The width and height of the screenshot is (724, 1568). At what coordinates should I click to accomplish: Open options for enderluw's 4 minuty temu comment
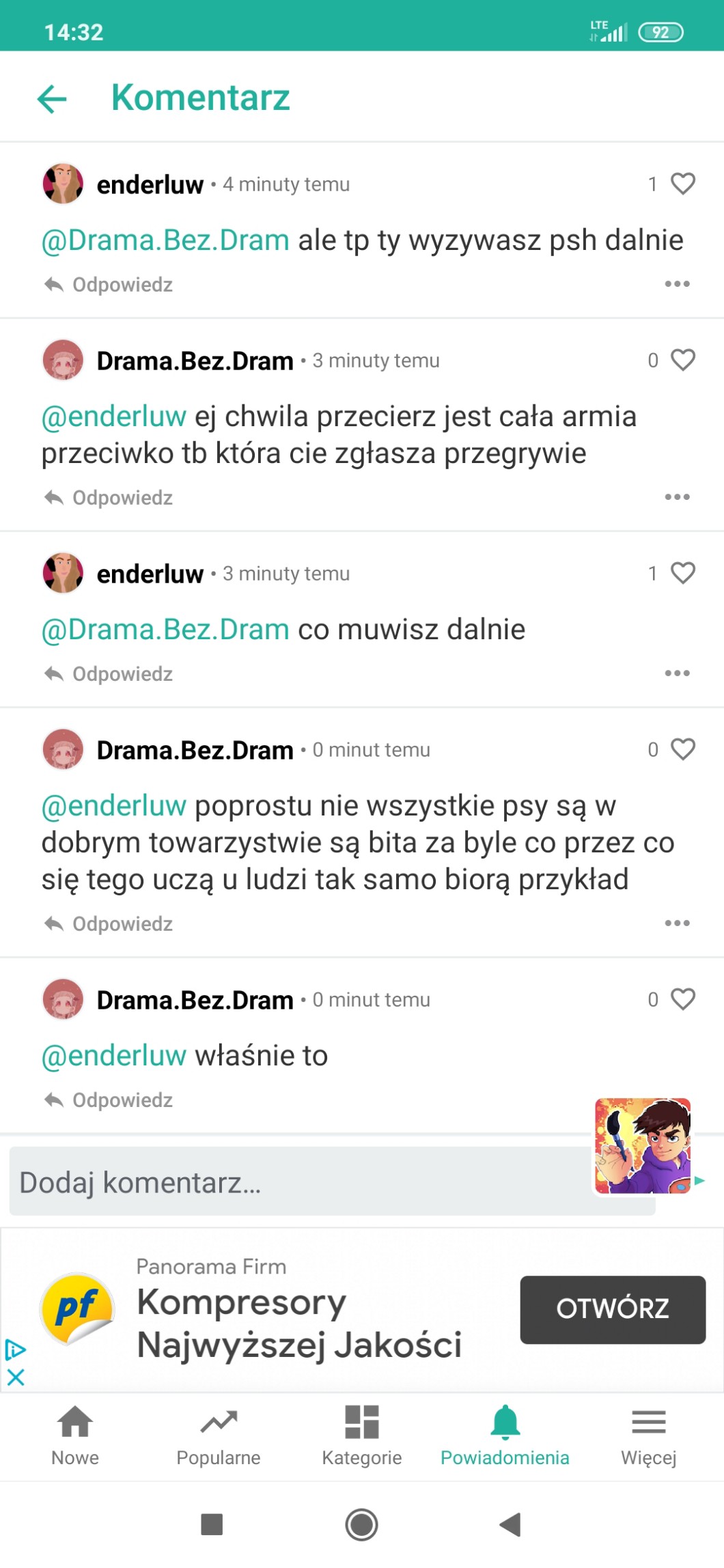point(677,284)
